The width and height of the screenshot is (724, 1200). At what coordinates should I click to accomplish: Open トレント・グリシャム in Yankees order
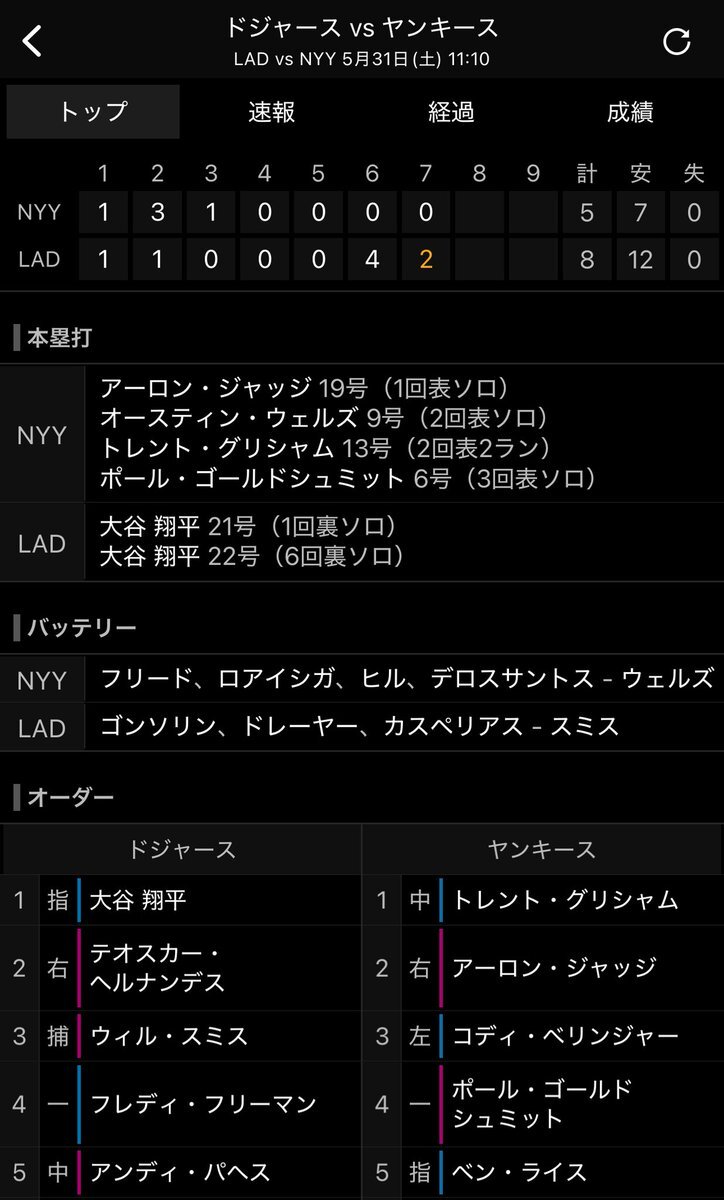tap(565, 900)
